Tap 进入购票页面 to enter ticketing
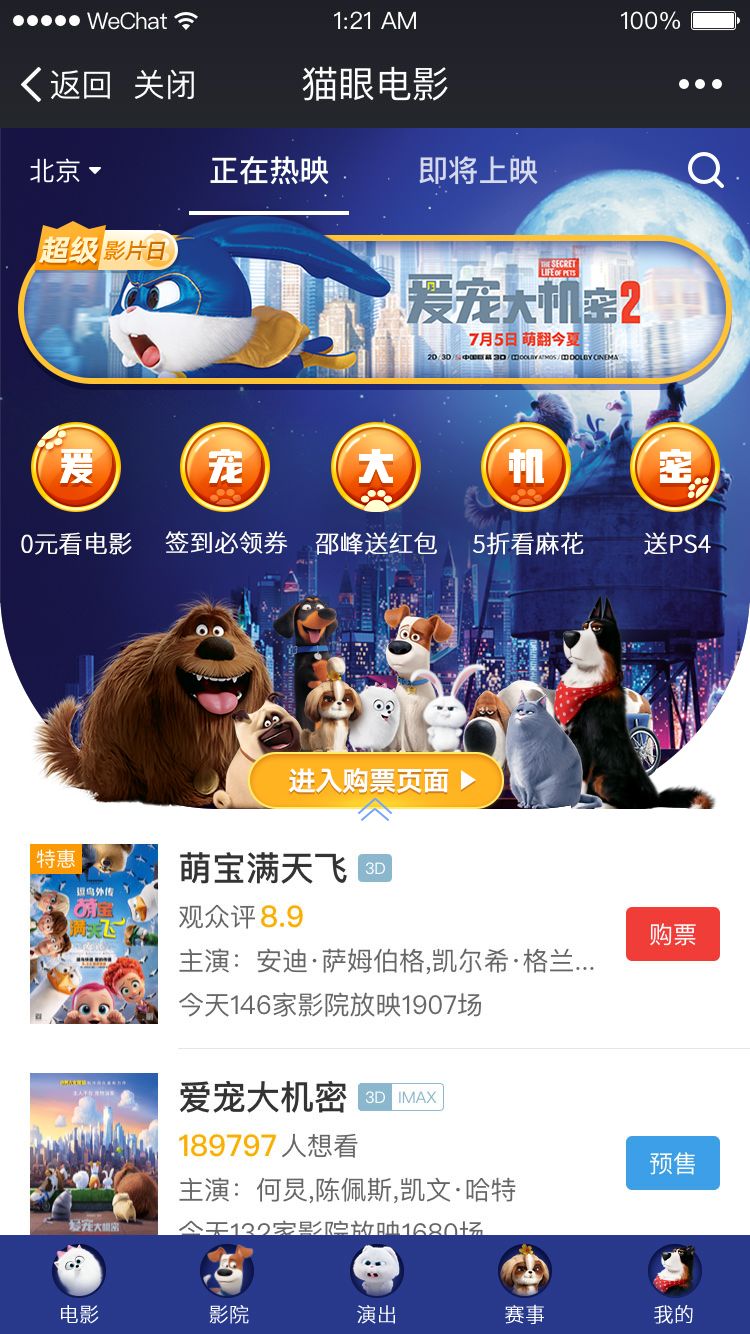Viewport: 750px width, 1334px height. [376, 781]
